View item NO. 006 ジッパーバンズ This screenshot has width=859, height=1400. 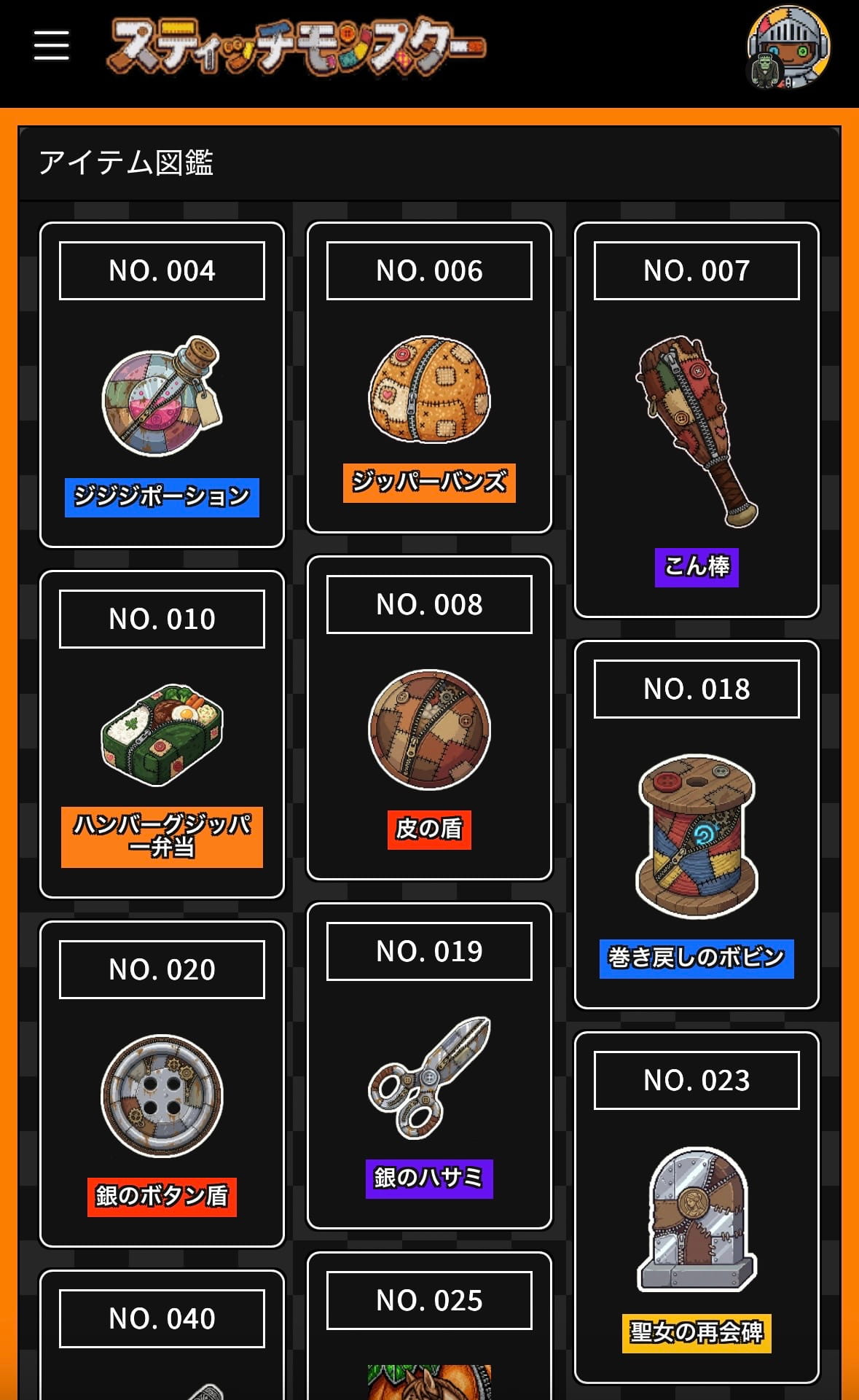coord(429,378)
